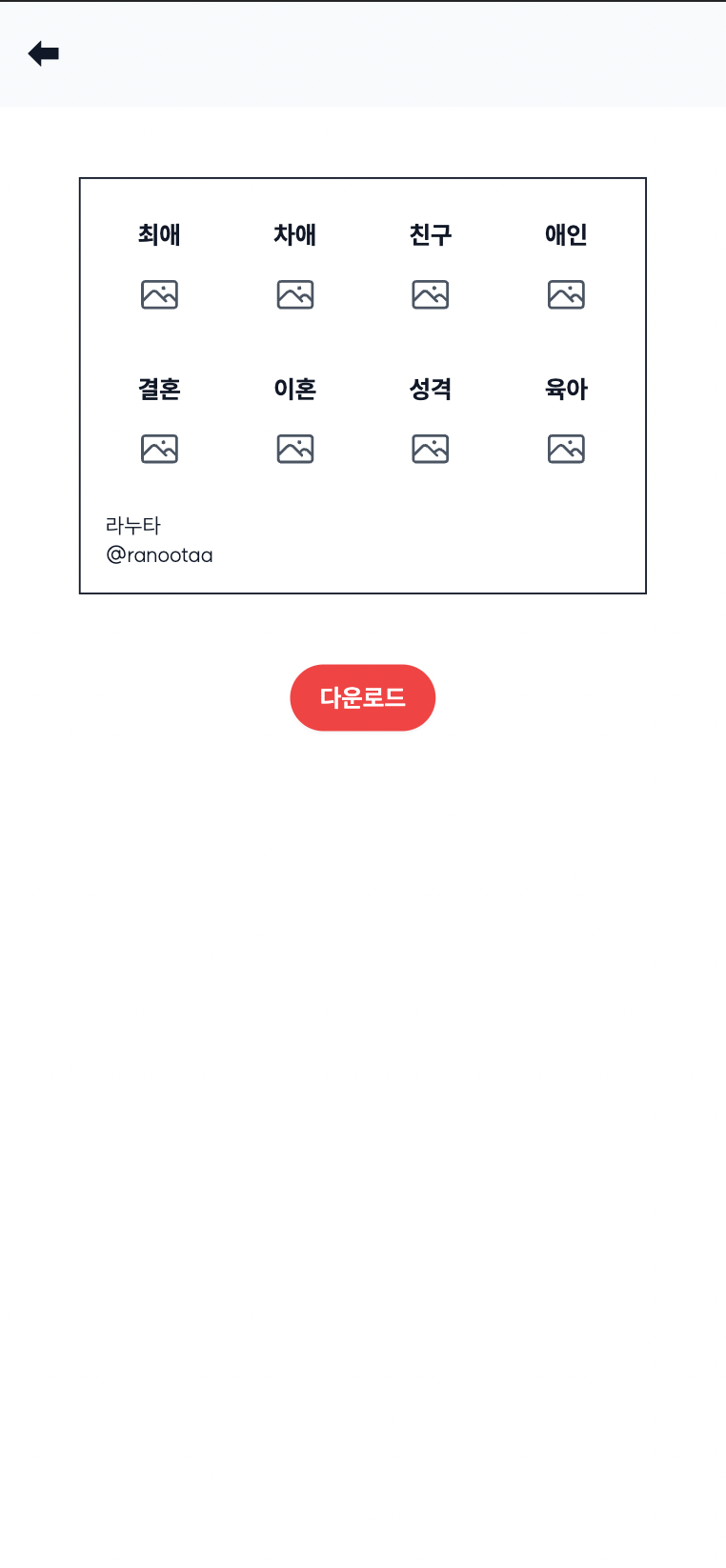Click the back arrow at top left

43,54
